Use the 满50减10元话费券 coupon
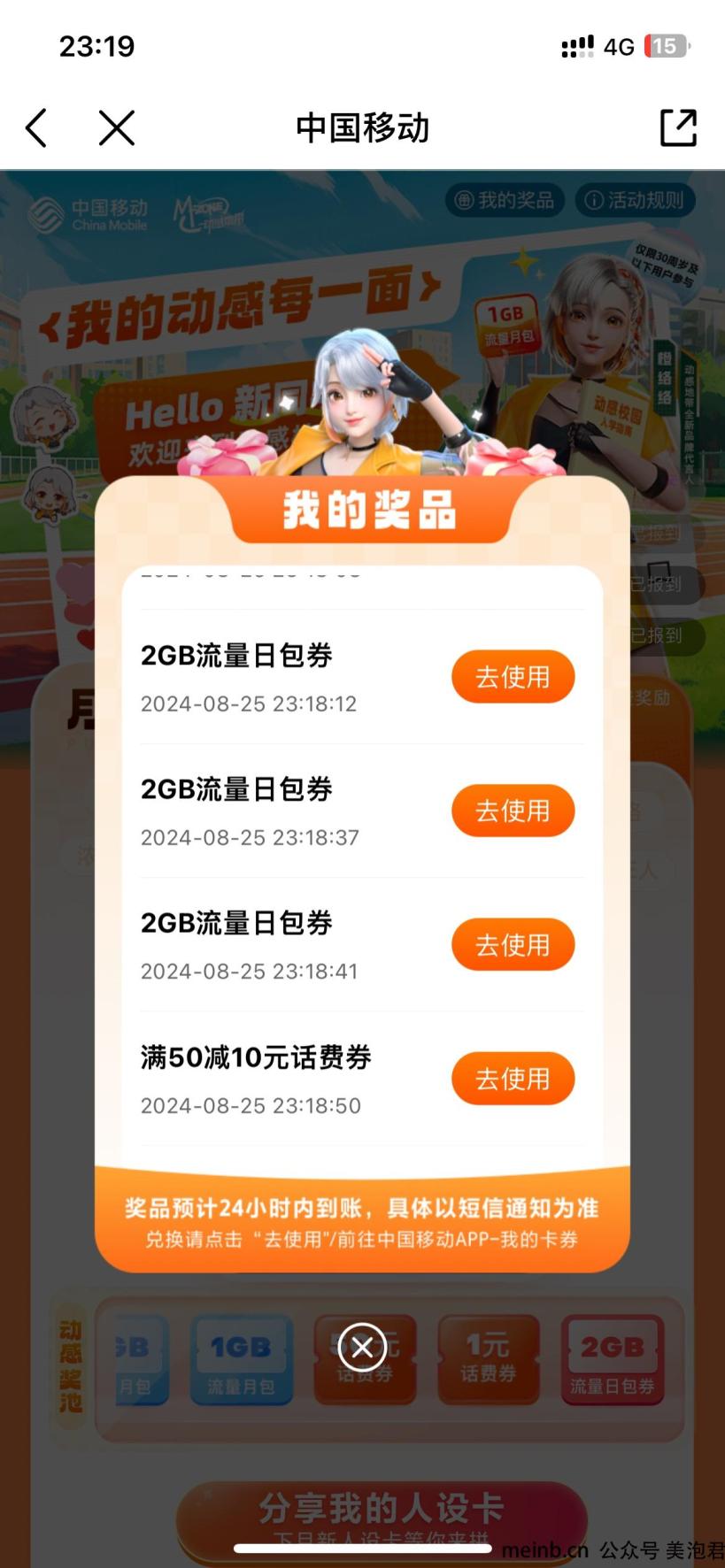The width and height of the screenshot is (725, 1568). (x=513, y=1079)
